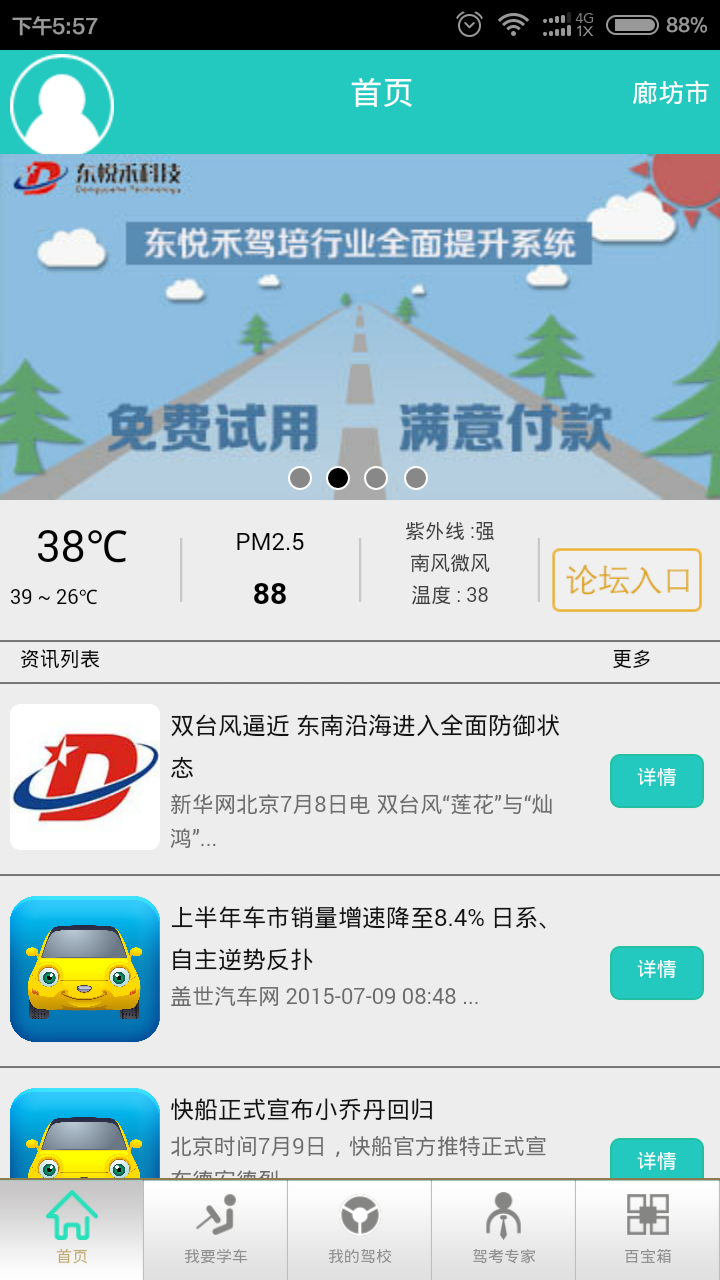Enter the forum via 论坛入口
Image resolution: width=720 pixels, height=1280 pixels.
pos(627,580)
